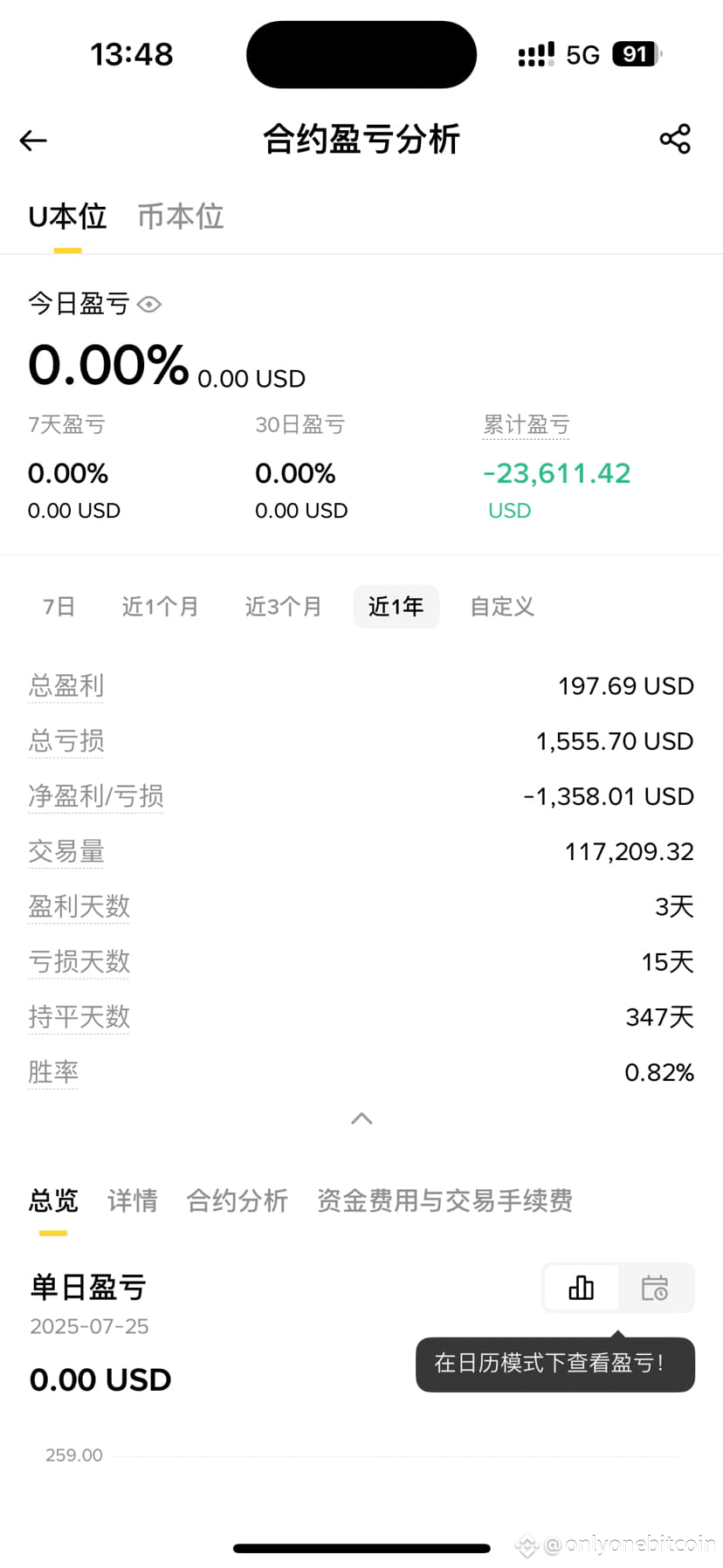Select the 近1年 time range

[x=396, y=607]
